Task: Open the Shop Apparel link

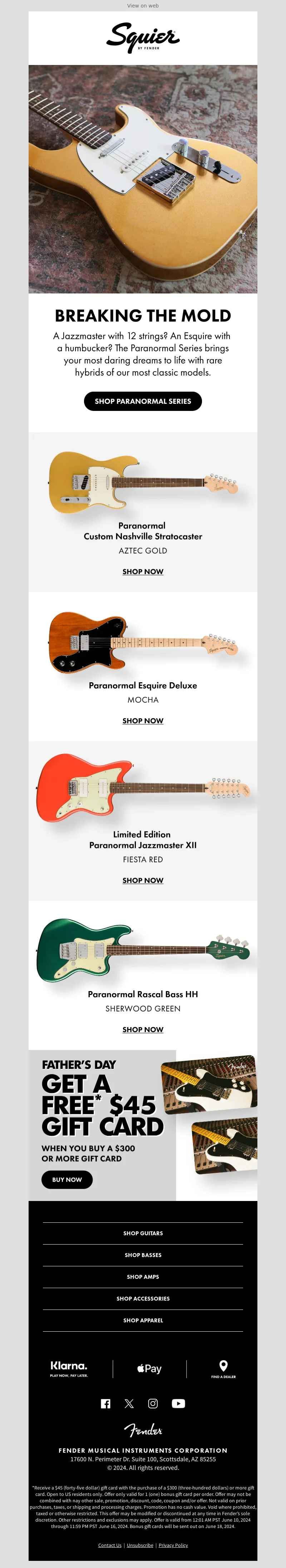Action: coord(143,1320)
